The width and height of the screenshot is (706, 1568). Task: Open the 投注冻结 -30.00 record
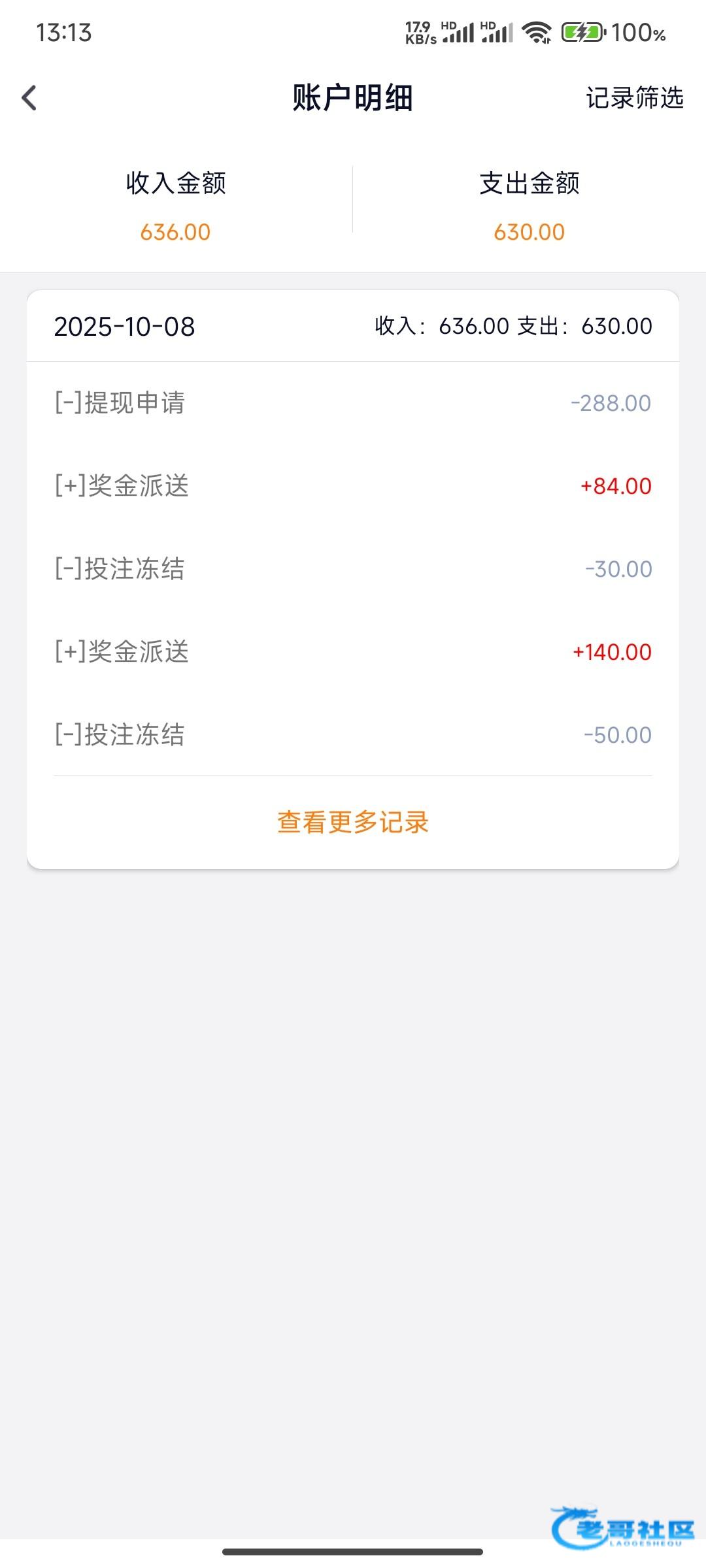353,569
